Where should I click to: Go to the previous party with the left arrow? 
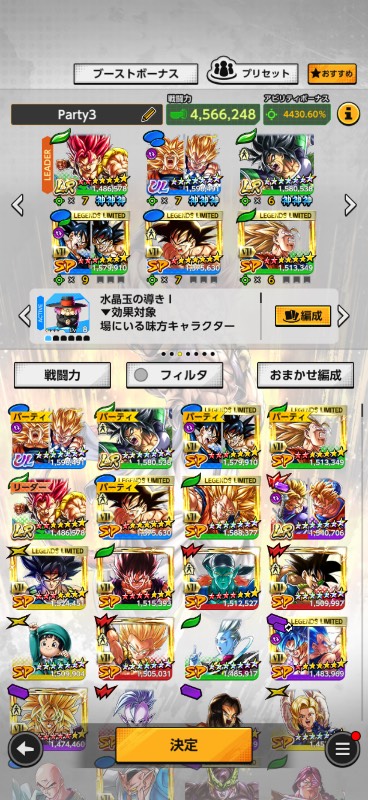[x=17, y=205]
